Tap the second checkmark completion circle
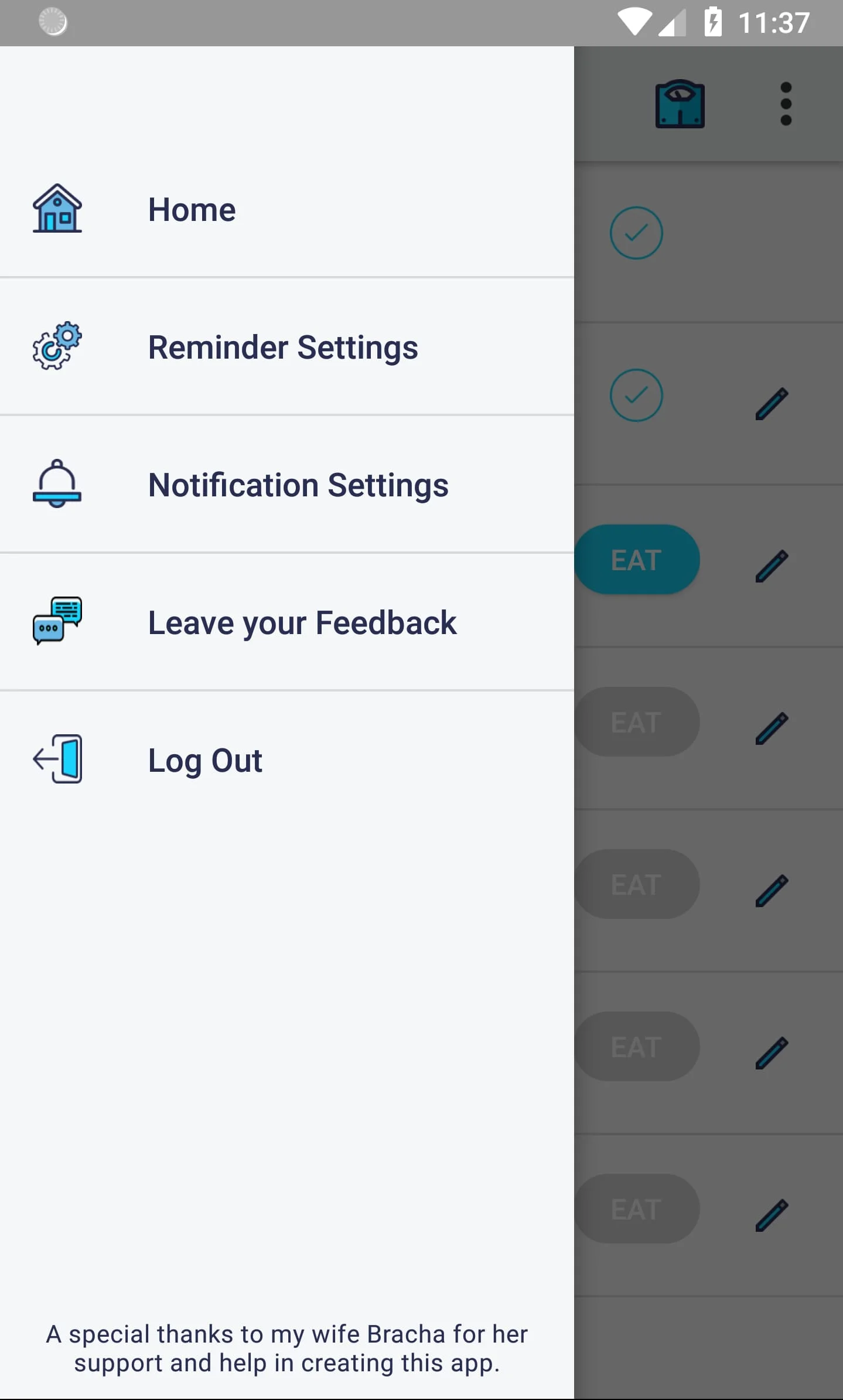 coord(636,396)
